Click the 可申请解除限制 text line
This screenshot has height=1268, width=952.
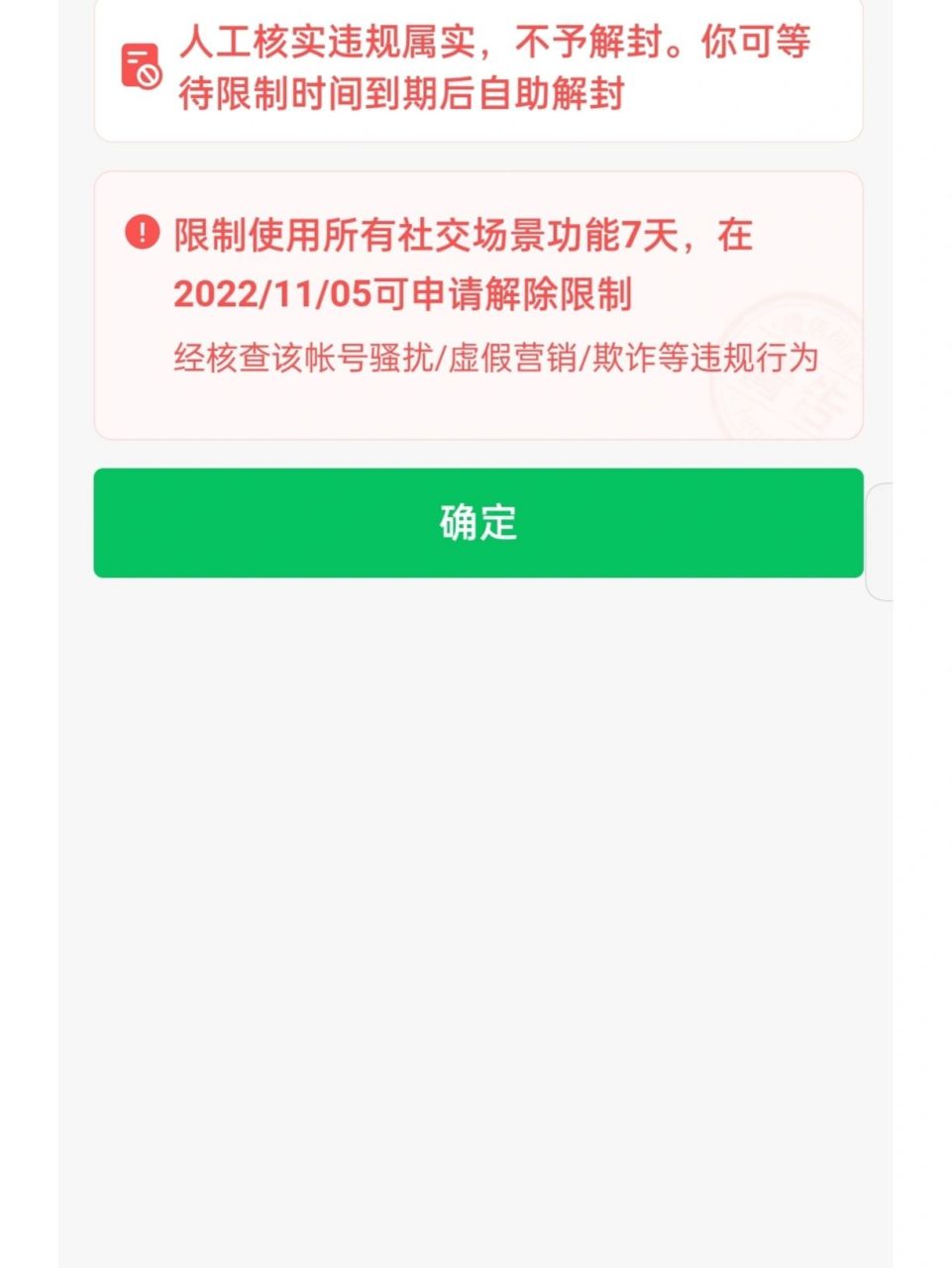(505, 292)
